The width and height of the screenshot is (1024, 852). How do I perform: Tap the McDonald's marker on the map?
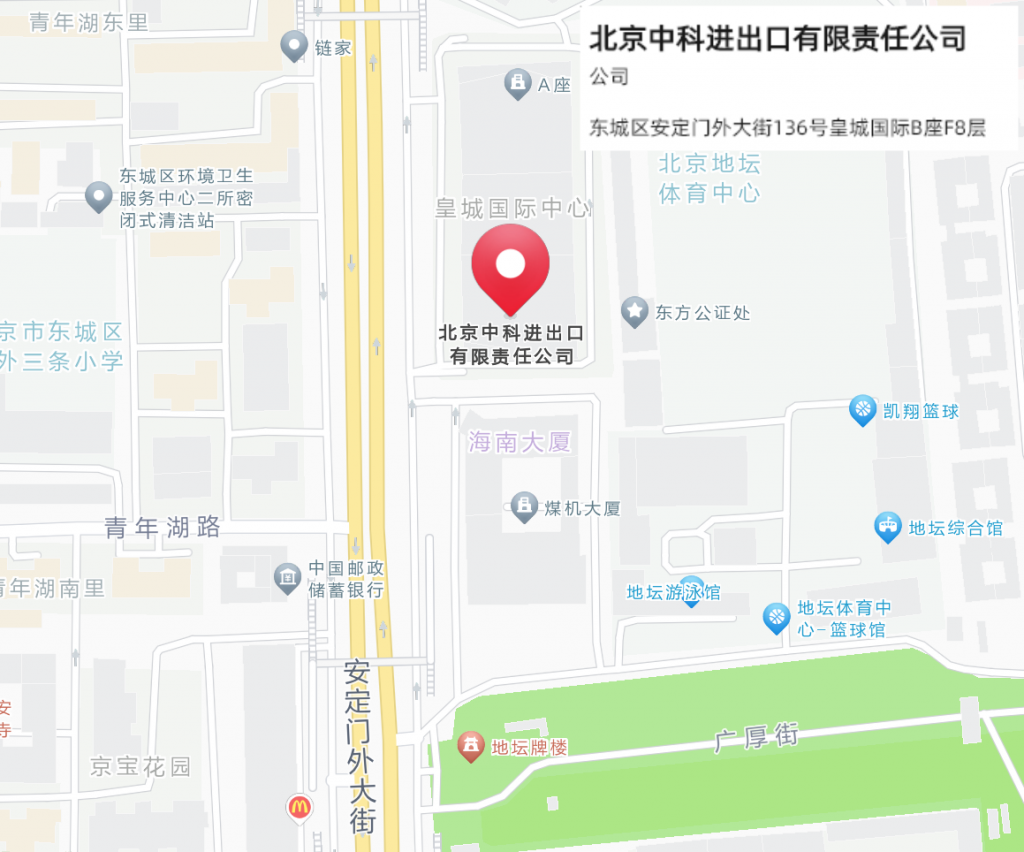[x=298, y=806]
